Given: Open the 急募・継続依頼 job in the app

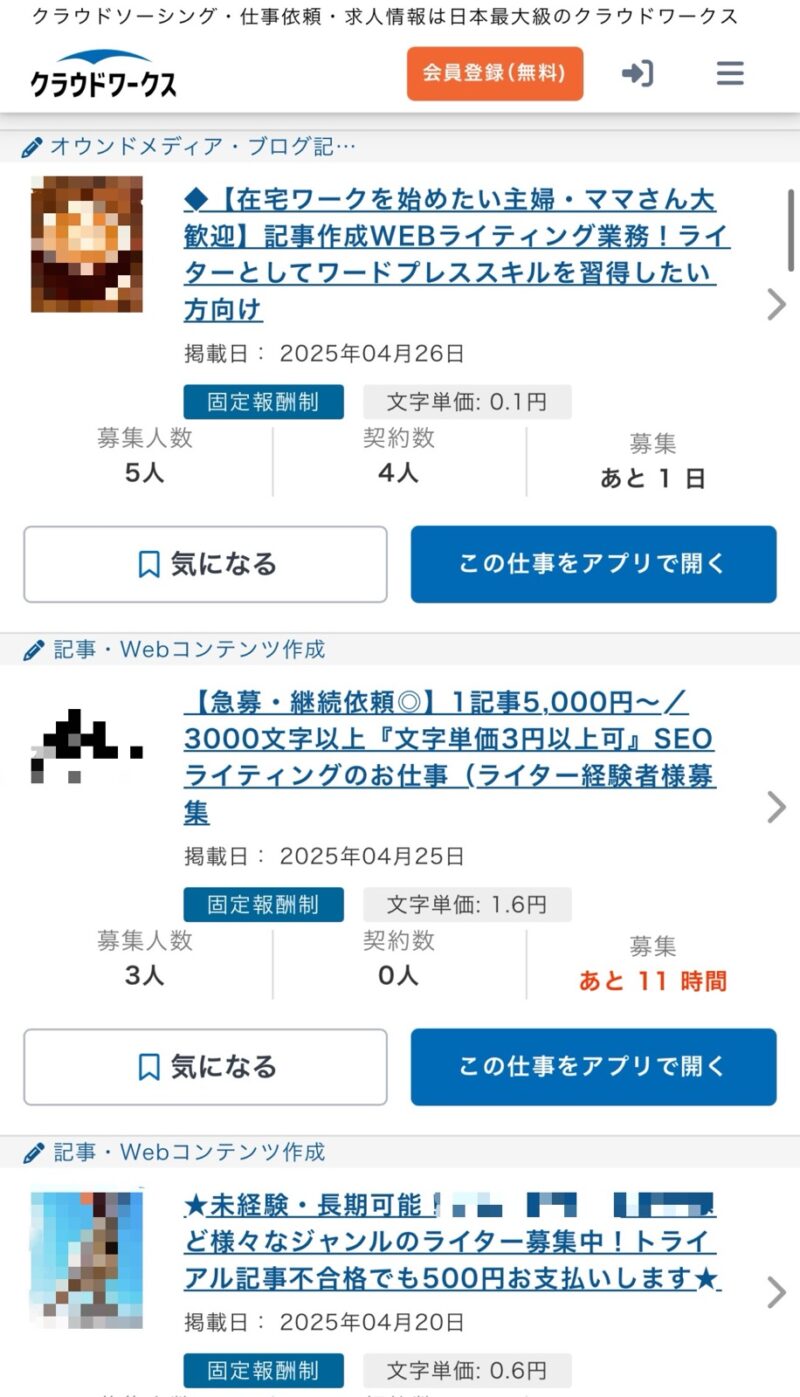Looking at the screenshot, I should (593, 1067).
